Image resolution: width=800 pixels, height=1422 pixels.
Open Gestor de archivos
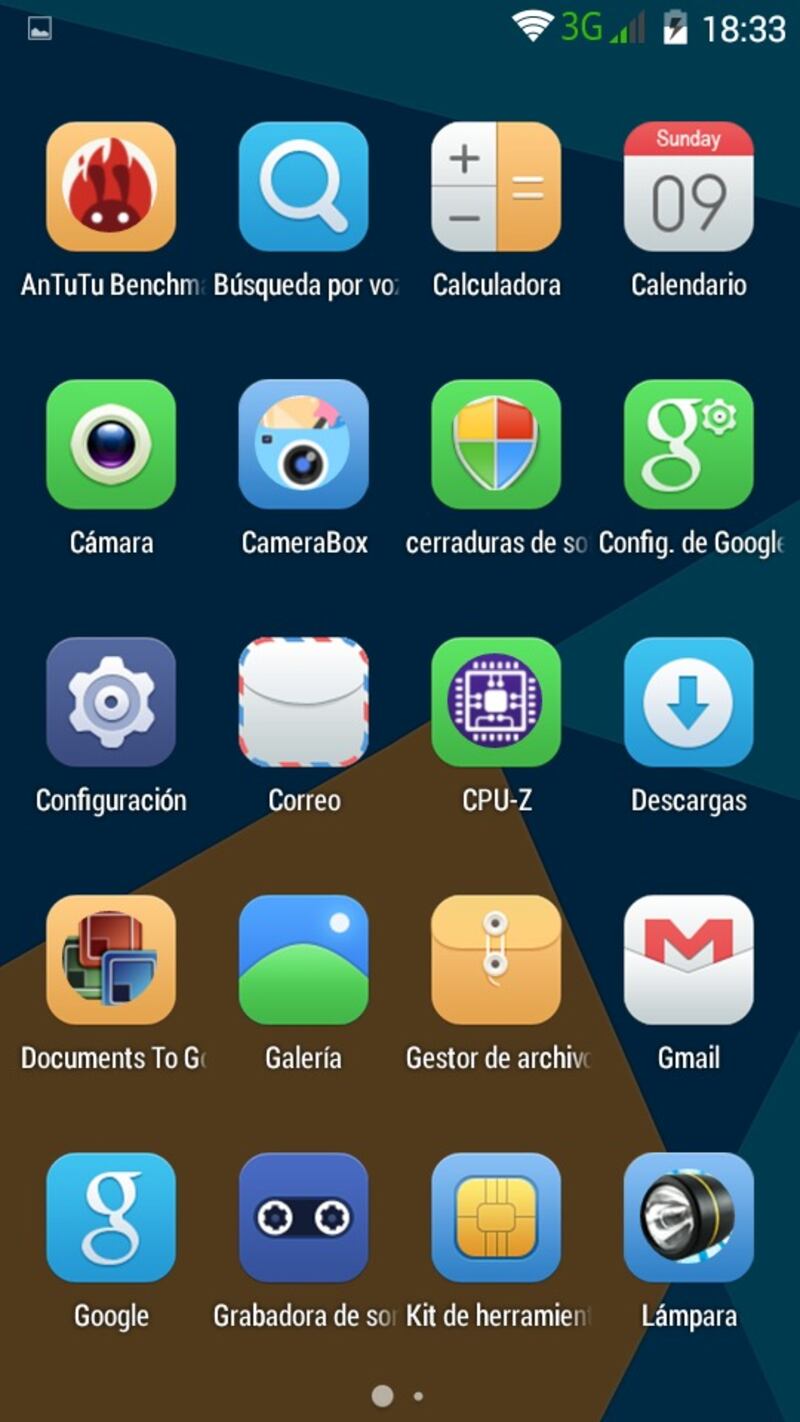point(496,960)
